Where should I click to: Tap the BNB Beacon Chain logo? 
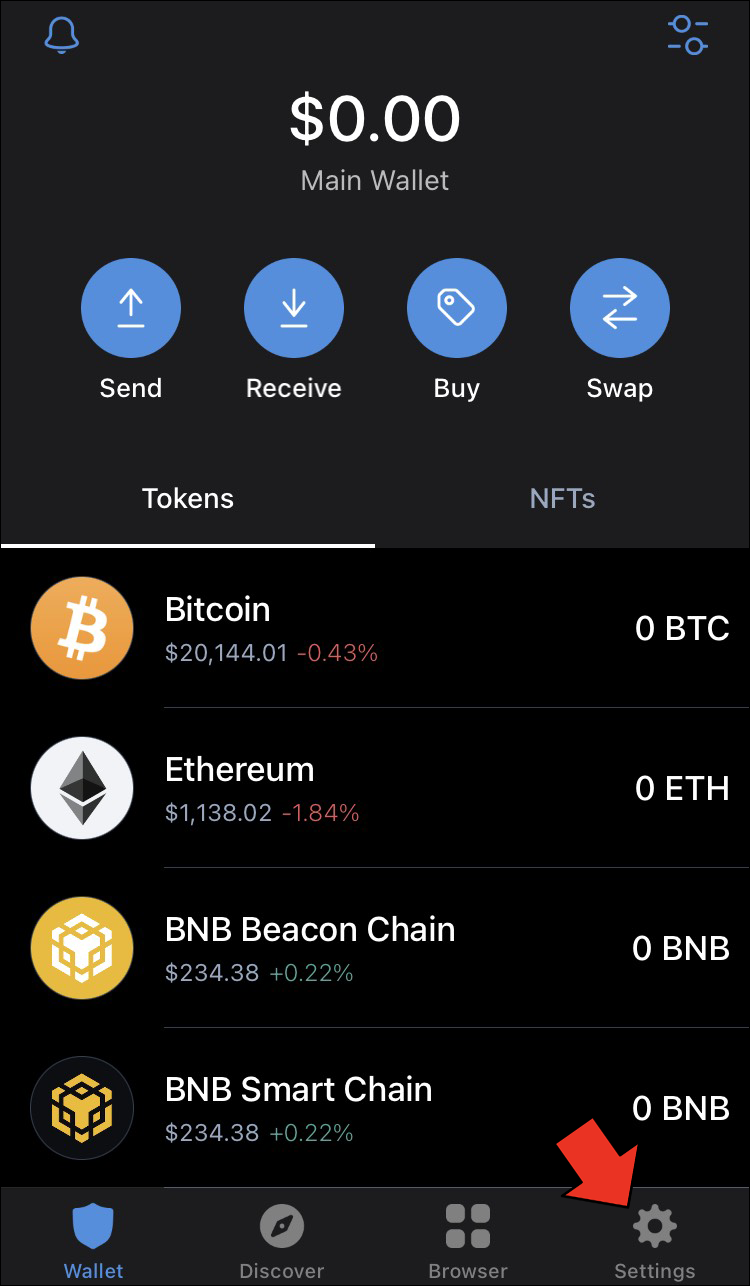(82, 948)
